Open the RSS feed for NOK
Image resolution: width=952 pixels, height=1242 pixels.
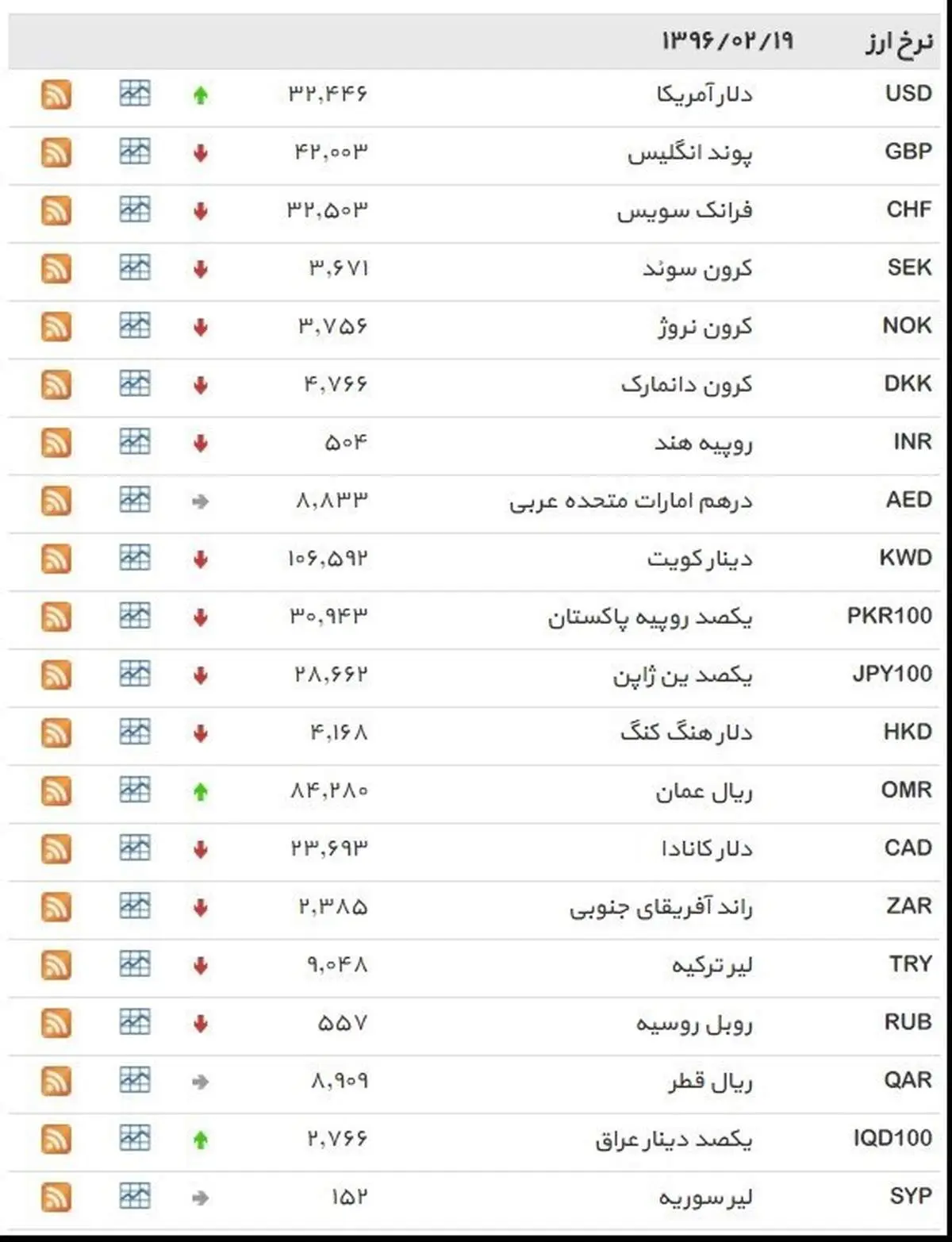point(56,326)
